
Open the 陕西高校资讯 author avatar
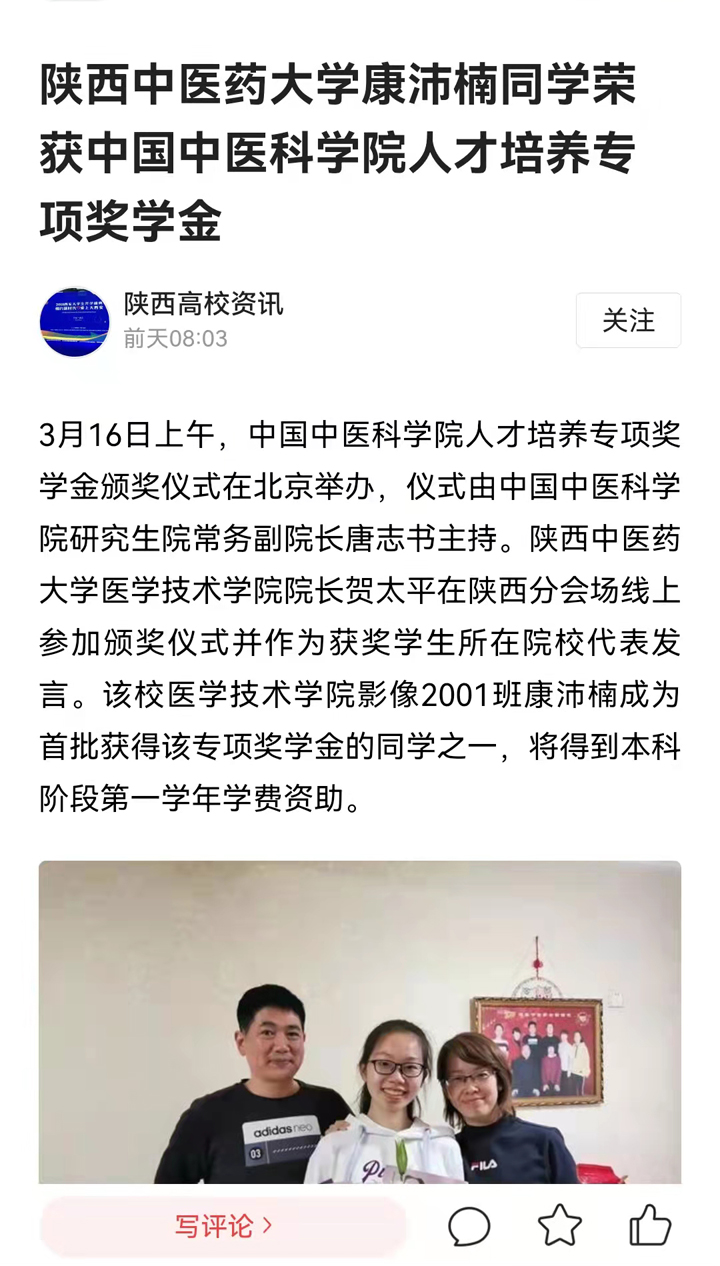(x=74, y=322)
